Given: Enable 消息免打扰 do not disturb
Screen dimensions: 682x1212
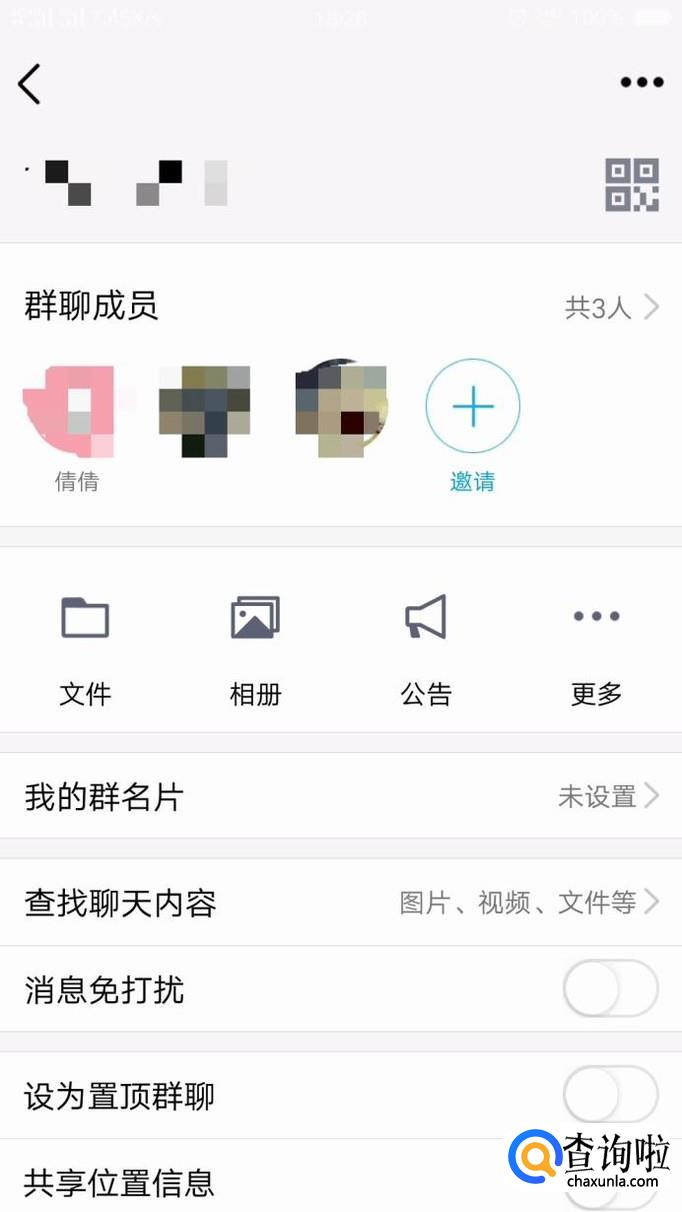Looking at the screenshot, I should coord(610,990).
